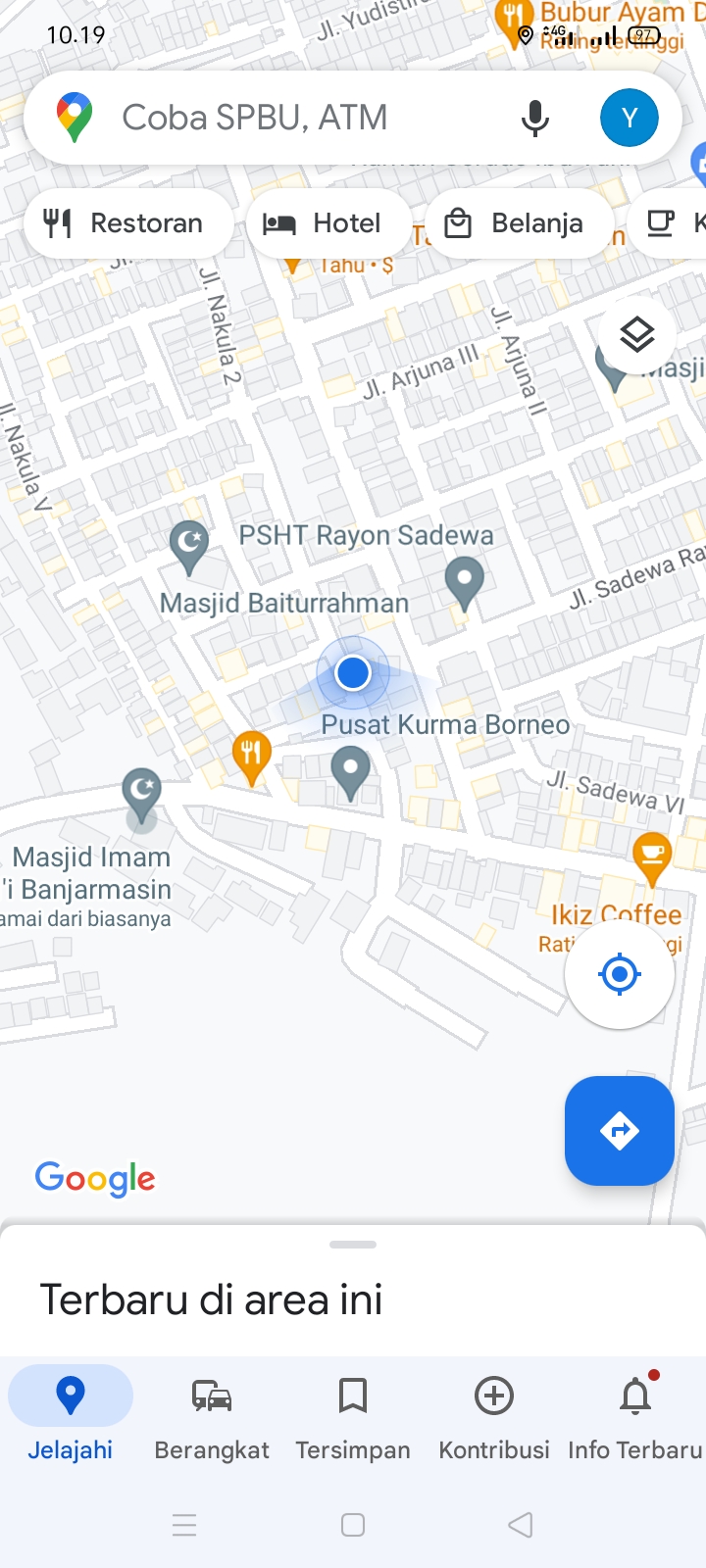The width and height of the screenshot is (706, 1568).
Task: Open directions with the blue arrow button
Action: 619,1131
